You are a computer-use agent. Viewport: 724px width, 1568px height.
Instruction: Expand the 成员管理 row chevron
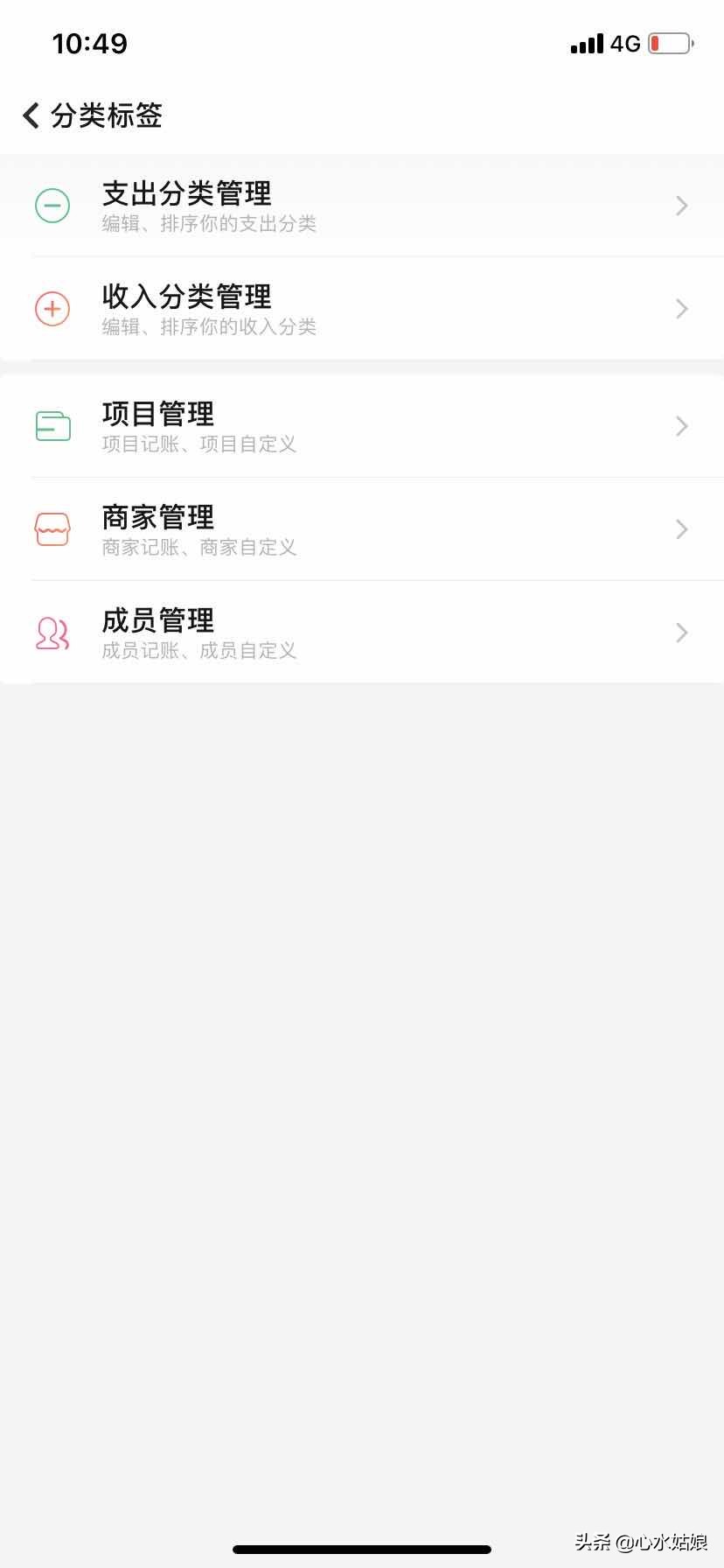tap(681, 633)
